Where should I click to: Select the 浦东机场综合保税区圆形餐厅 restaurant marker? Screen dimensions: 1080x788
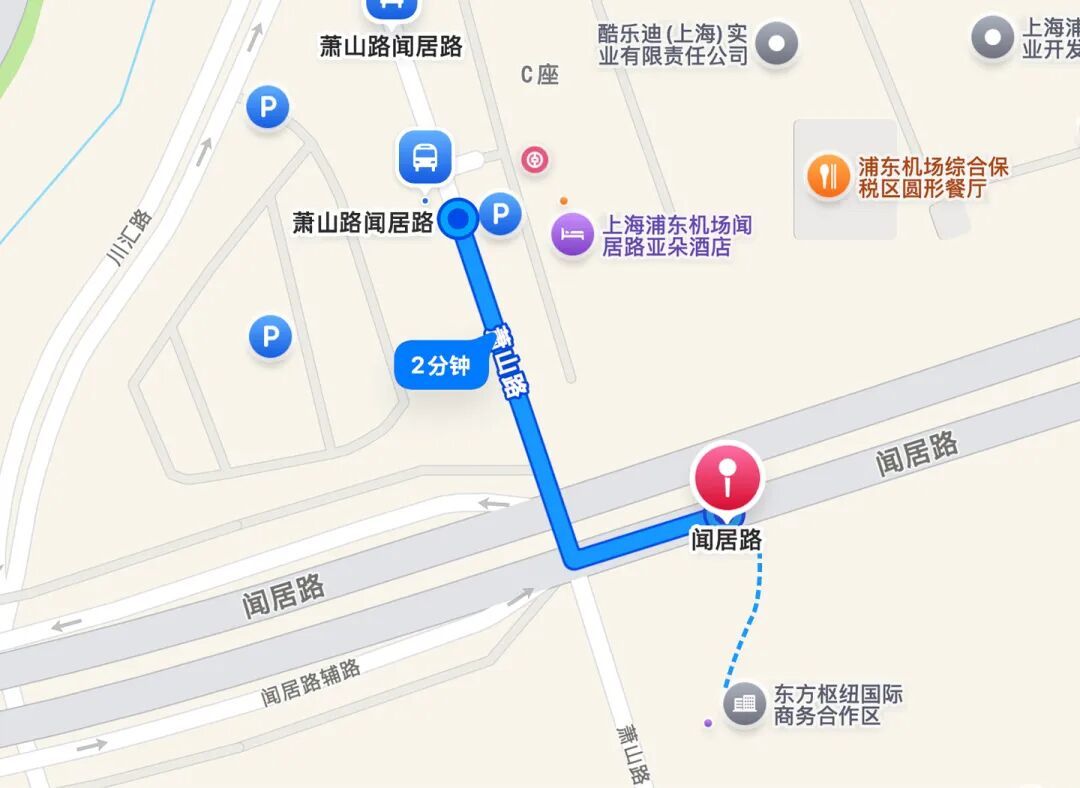point(829,177)
